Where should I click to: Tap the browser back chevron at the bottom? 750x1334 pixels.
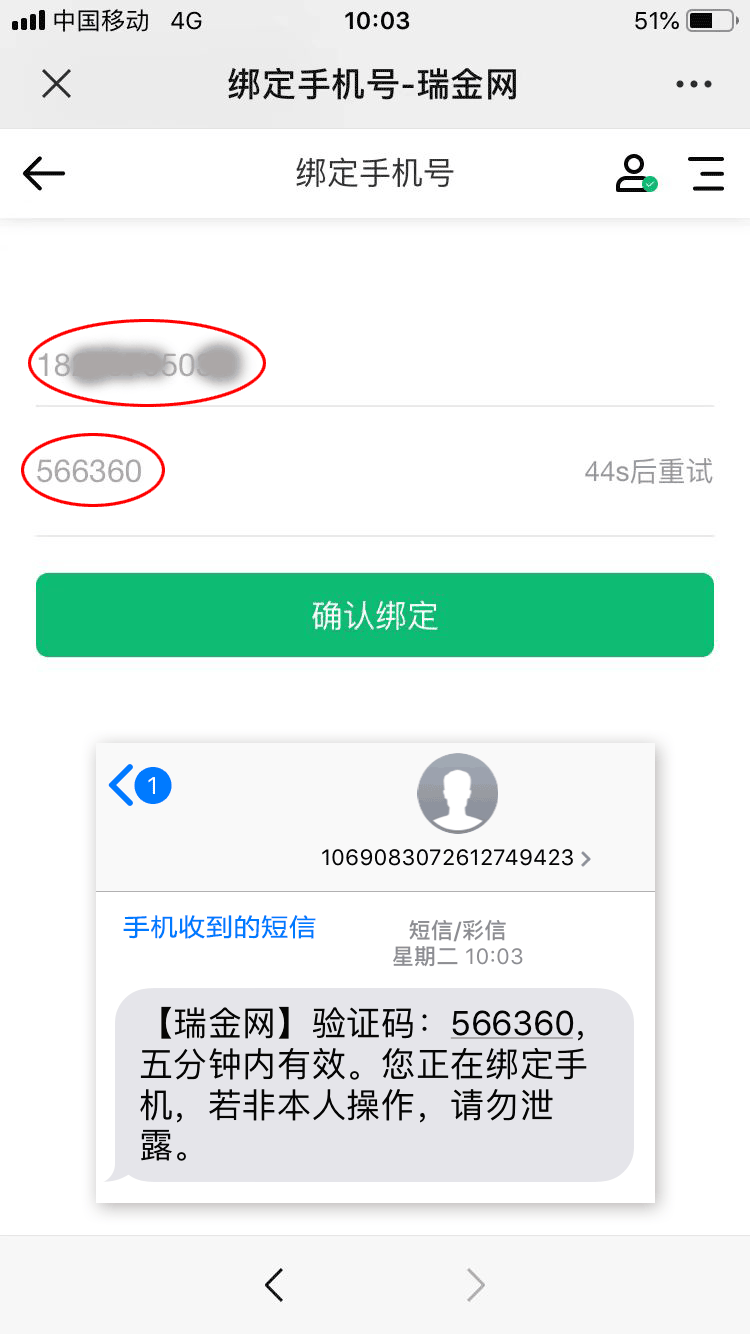pyautogui.click(x=274, y=1284)
